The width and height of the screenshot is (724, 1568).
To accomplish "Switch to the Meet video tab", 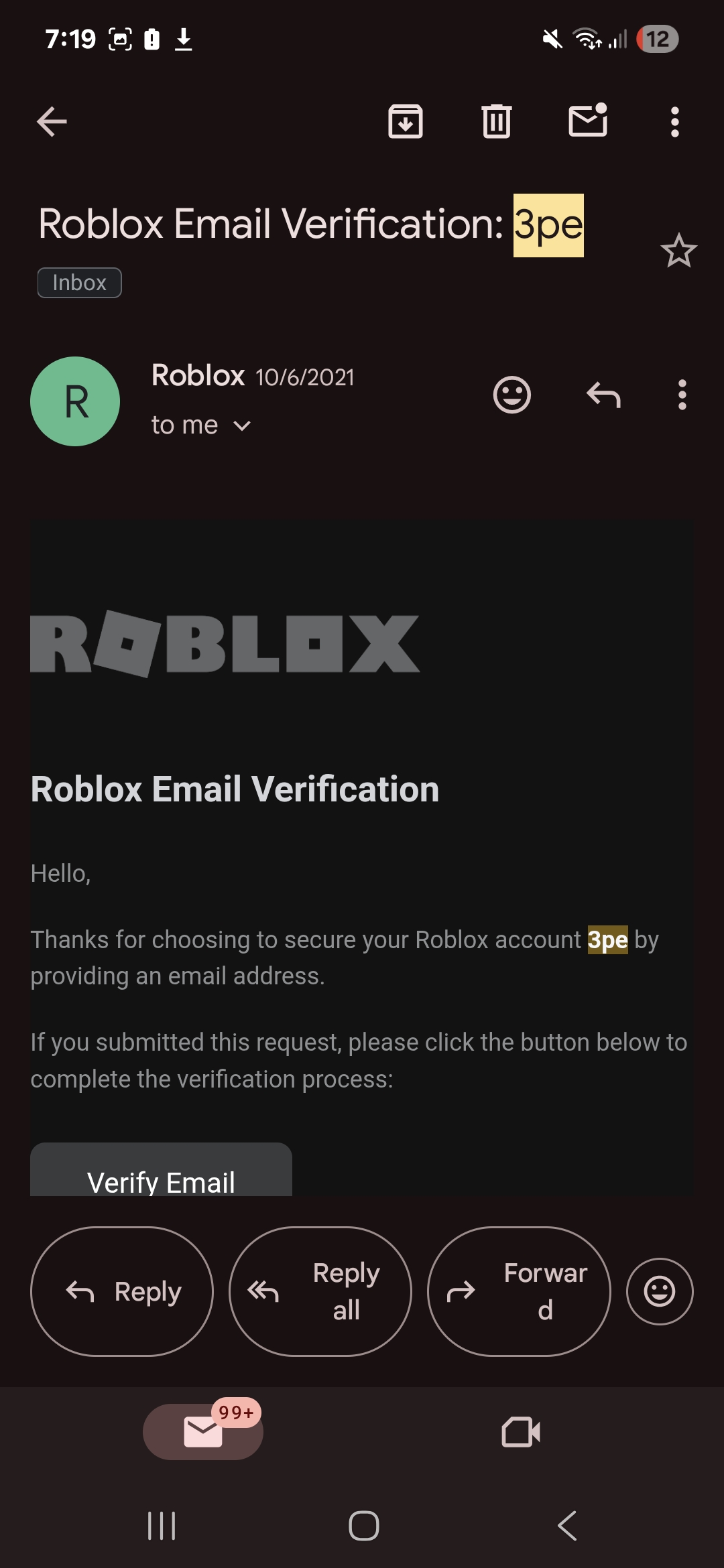I will (521, 1432).
